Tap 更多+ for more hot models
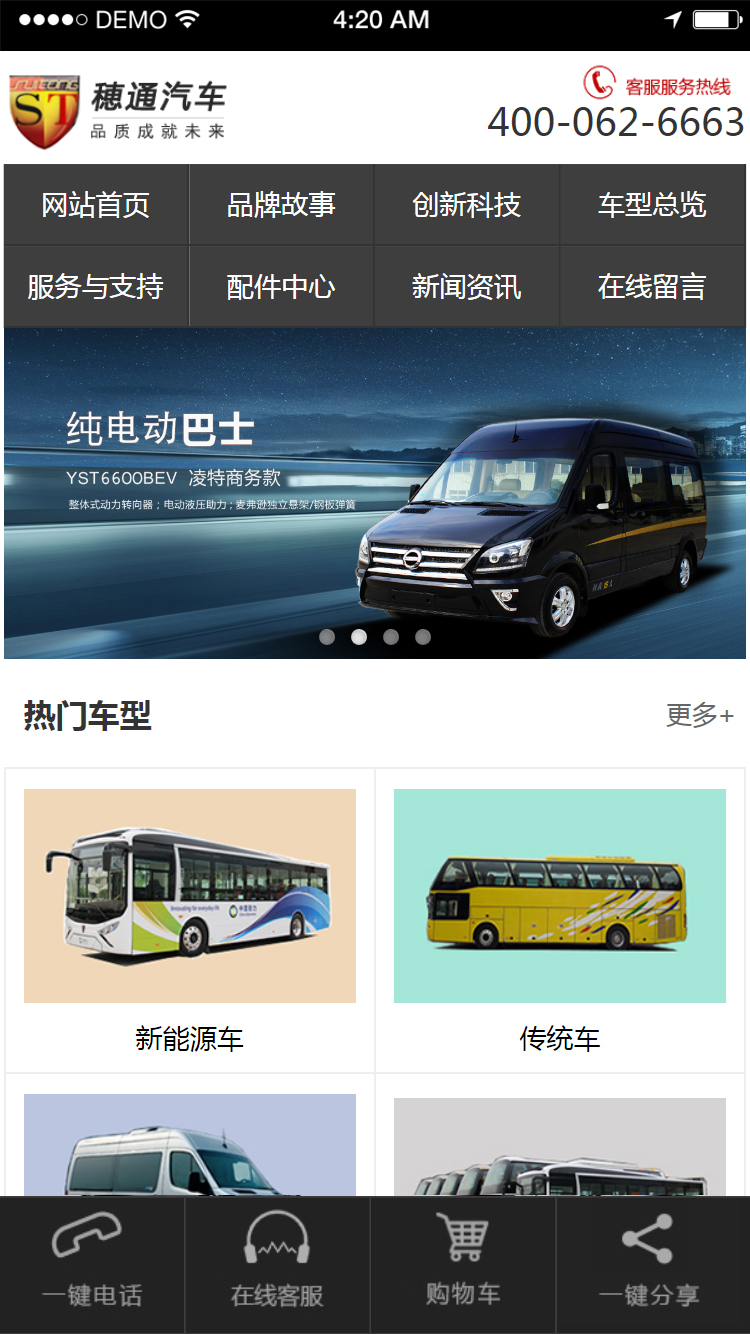This screenshot has width=750, height=1334. (699, 716)
